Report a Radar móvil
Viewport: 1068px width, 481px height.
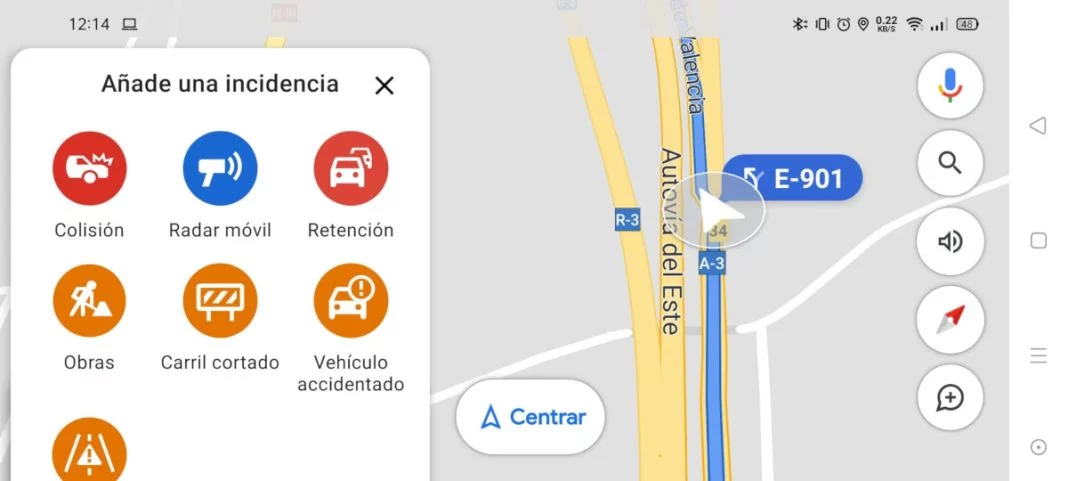tap(220, 169)
